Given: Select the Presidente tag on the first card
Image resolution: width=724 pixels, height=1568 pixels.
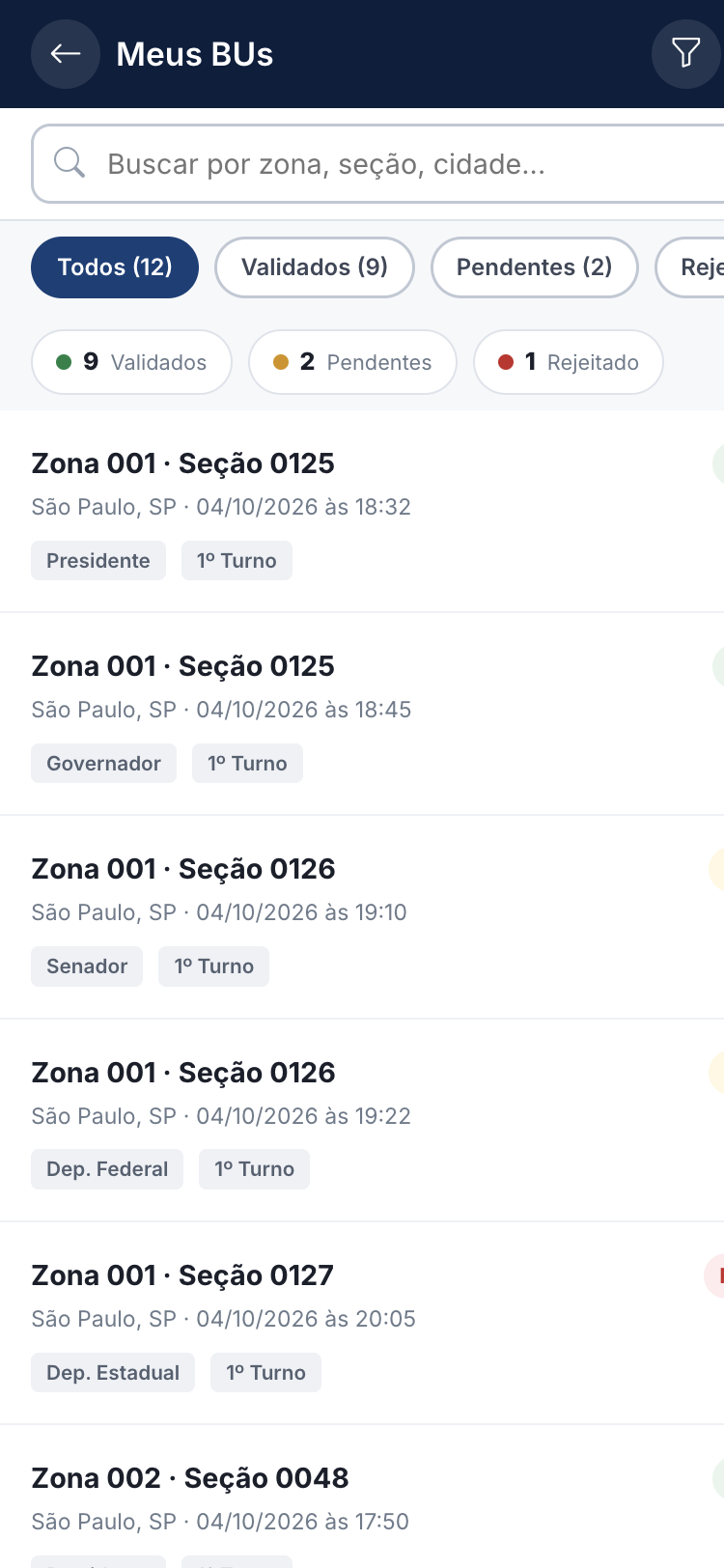Looking at the screenshot, I should click(97, 560).
